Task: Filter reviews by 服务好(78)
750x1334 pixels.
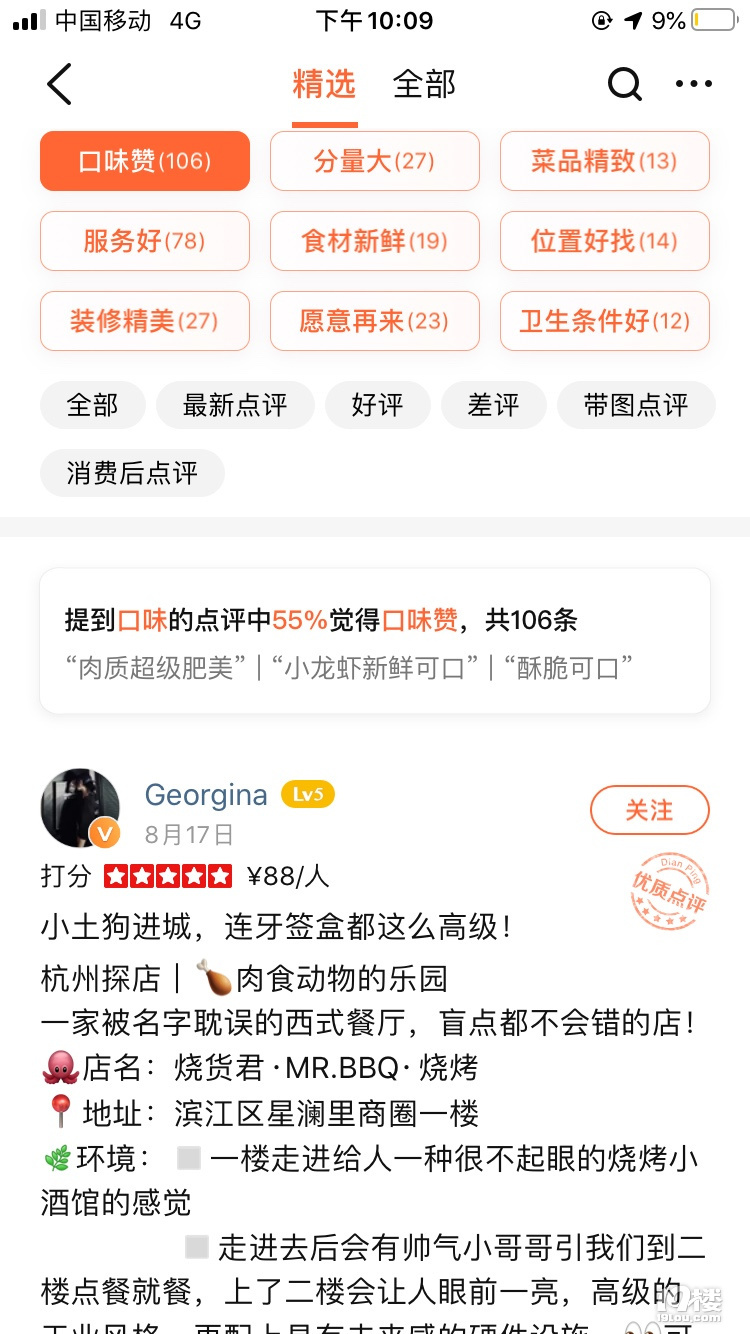Action: click(x=145, y=241)
